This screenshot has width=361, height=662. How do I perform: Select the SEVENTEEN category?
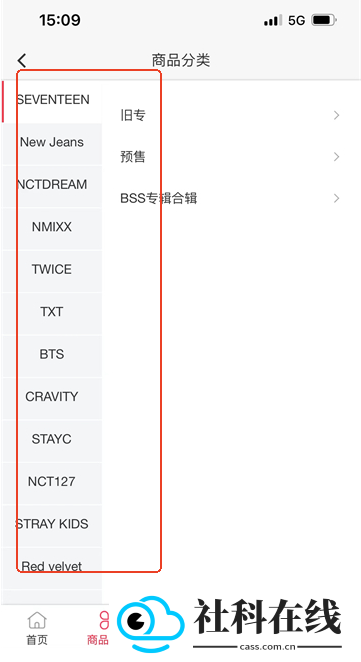[52, 101]
